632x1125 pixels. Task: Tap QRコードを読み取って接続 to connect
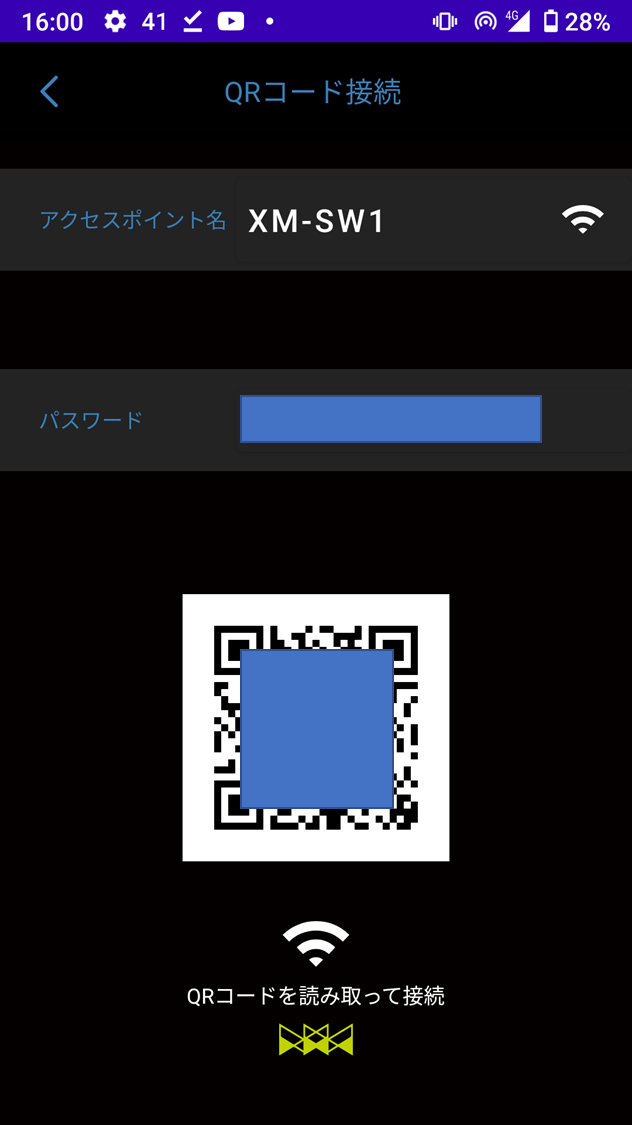(x=316, y=996)
